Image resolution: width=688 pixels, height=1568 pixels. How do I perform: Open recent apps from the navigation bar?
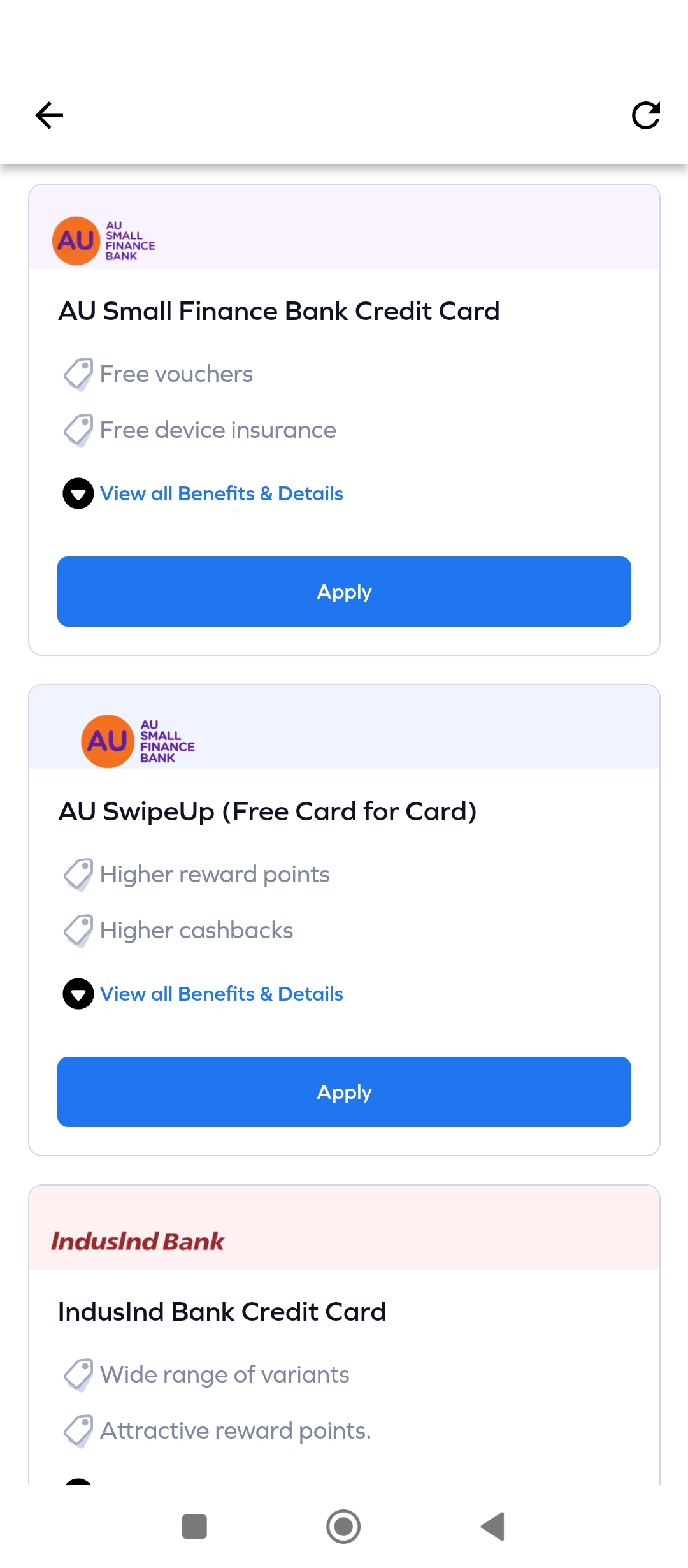194,1527
